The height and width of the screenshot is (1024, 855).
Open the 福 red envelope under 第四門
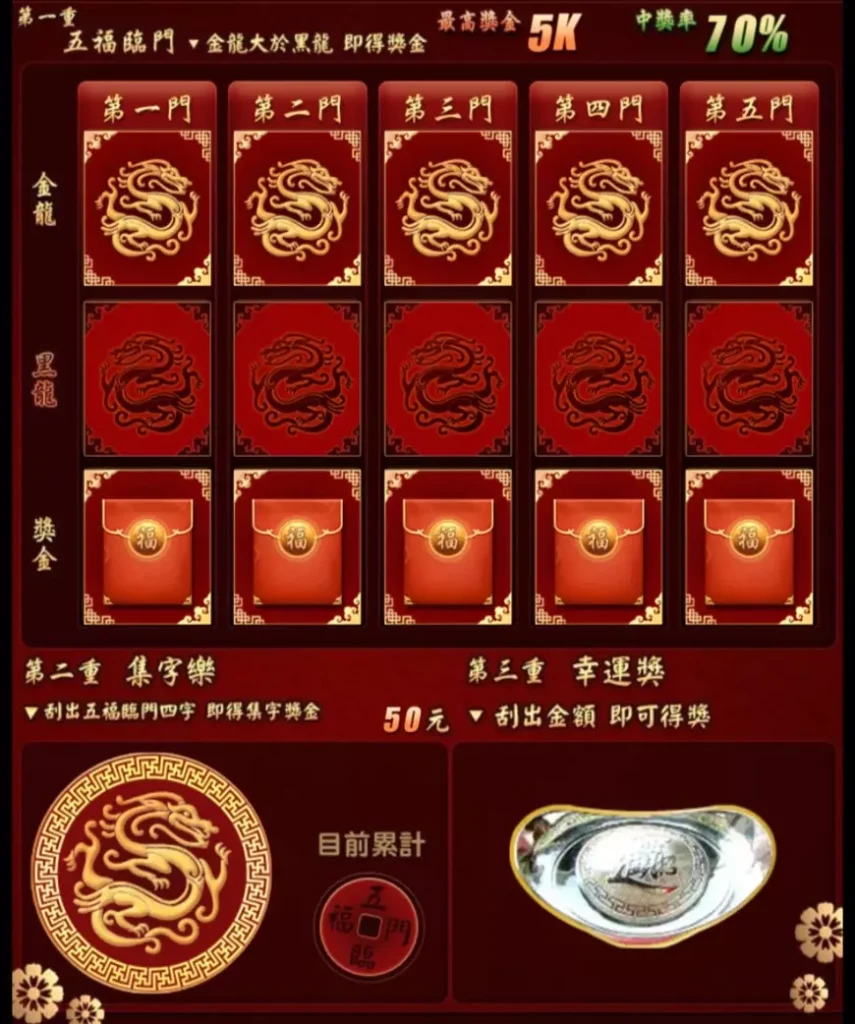[598, 548]
